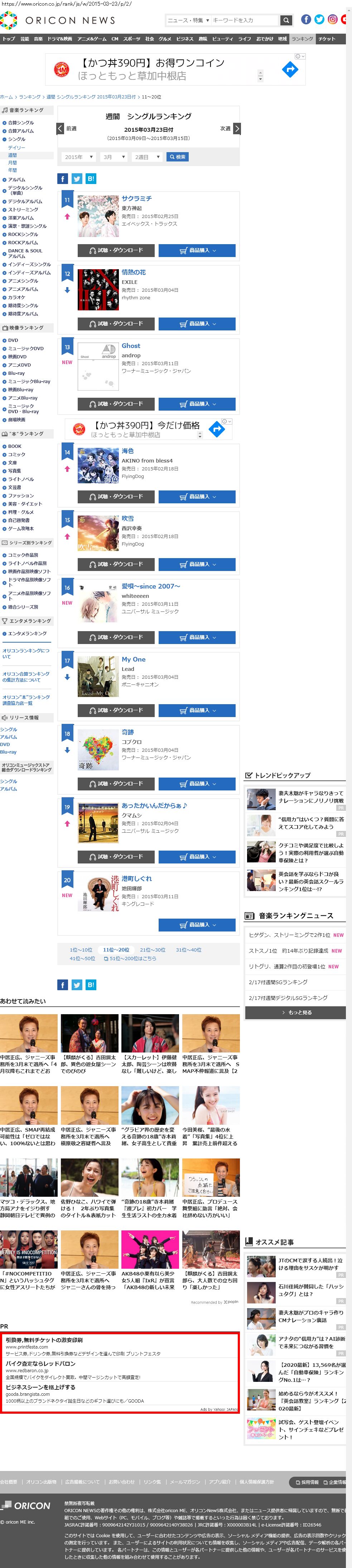Tap 商品購入 button for Ghost

pos(197,403)
